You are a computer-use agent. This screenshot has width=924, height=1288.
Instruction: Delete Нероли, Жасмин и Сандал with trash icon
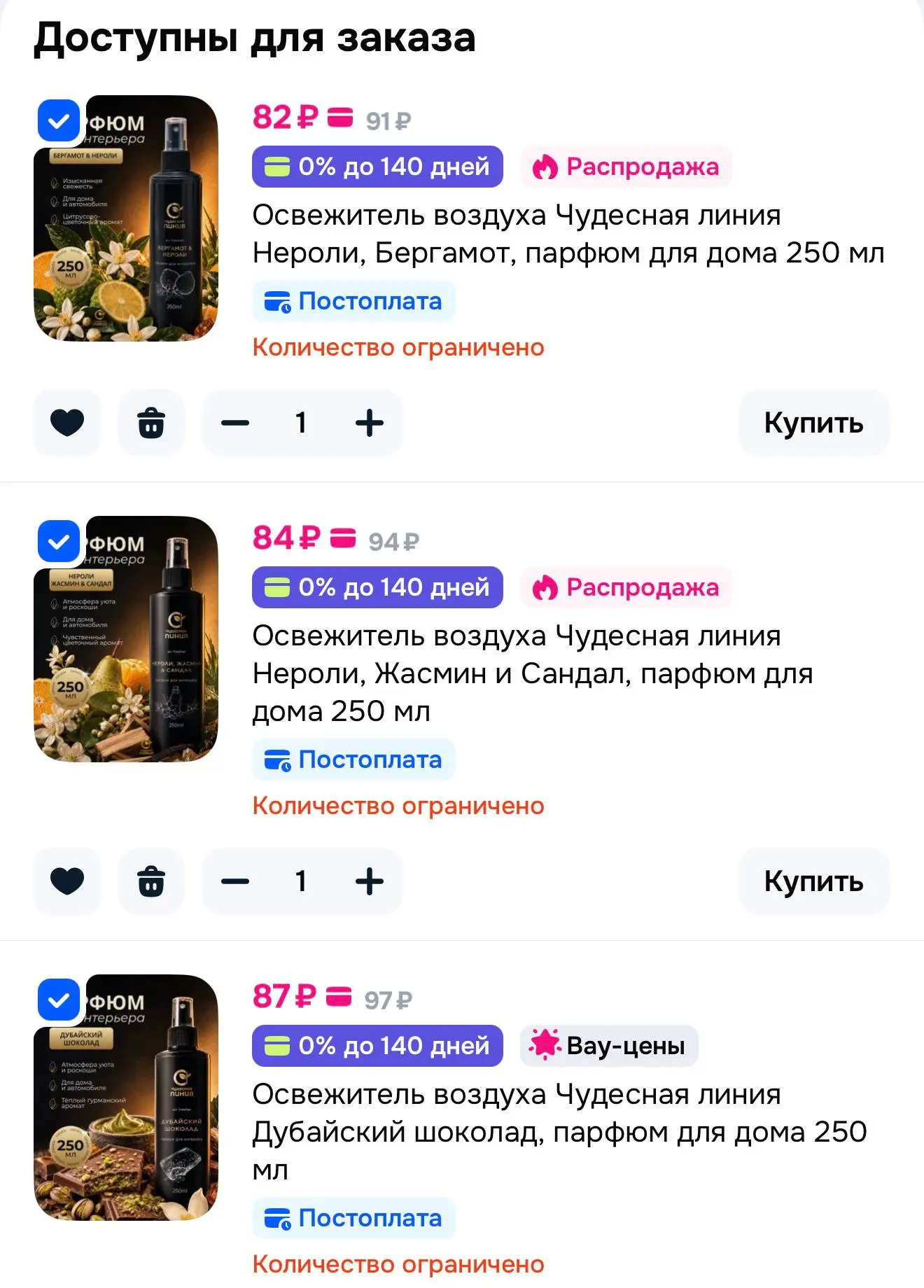pyautogui.click(x=151, y=881)
